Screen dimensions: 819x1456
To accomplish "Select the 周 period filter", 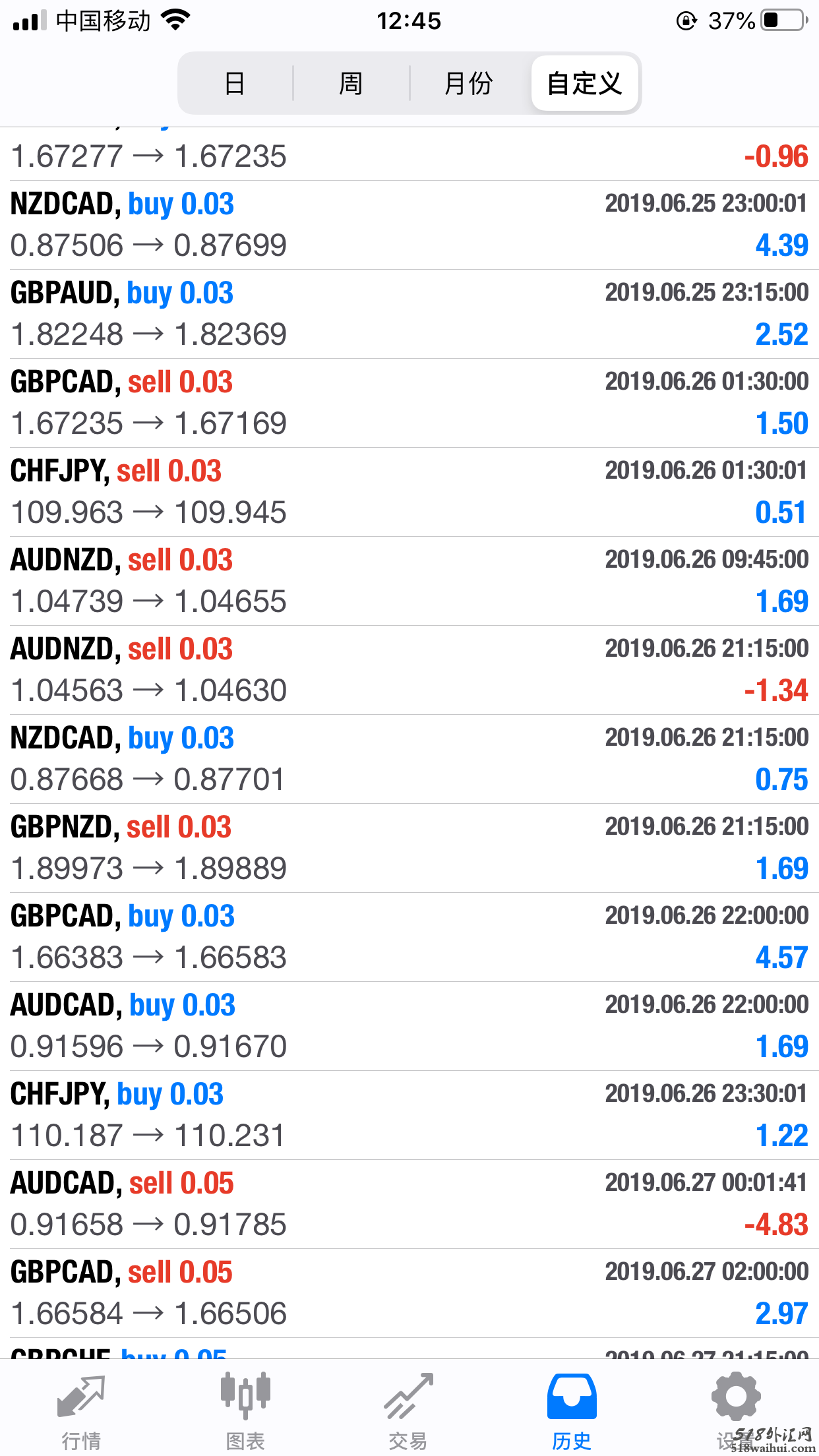I will pyautogui.click(x=351, y=84).
